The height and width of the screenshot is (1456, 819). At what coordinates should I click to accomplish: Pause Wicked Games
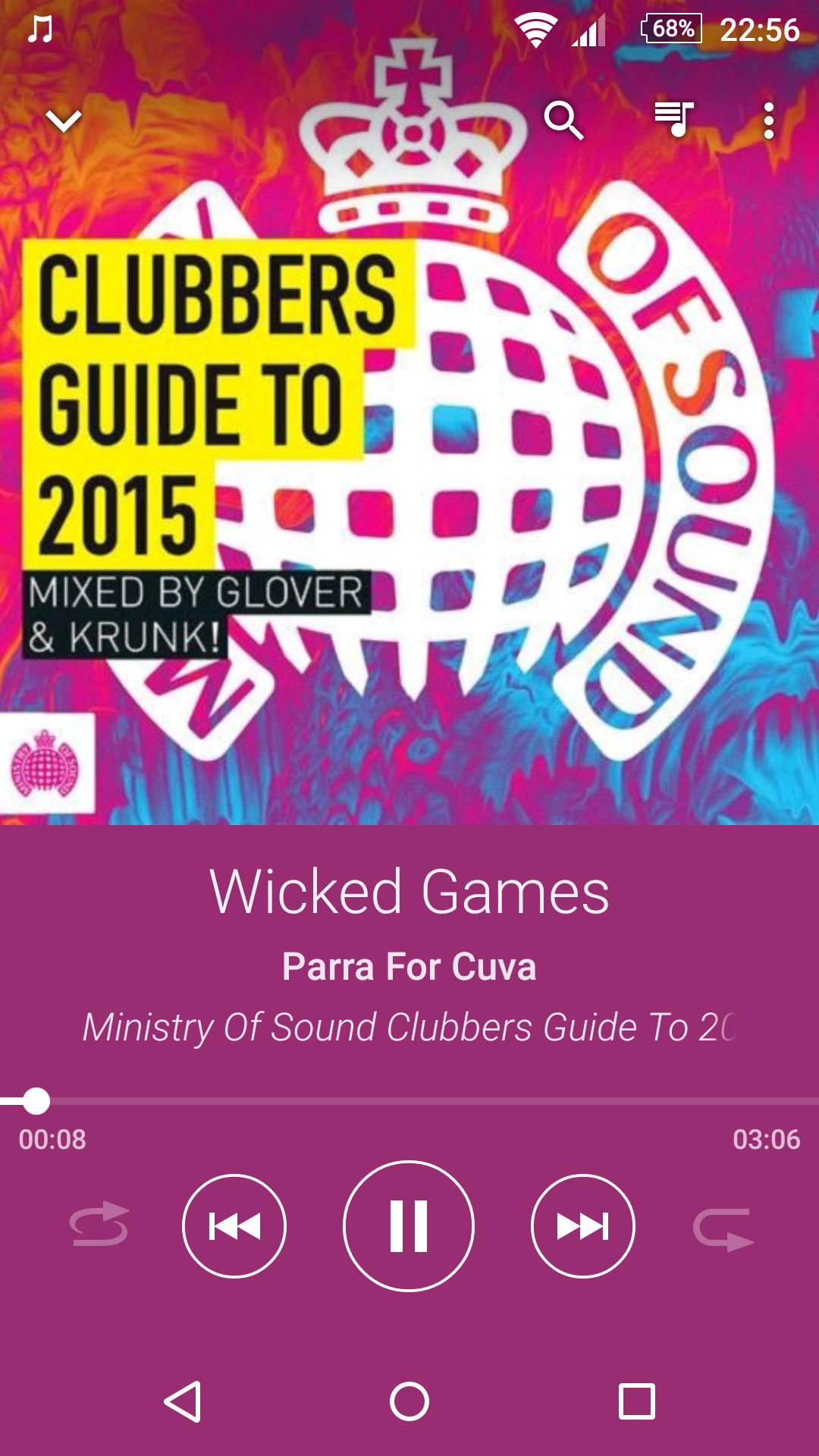[x=409, y=1225]
